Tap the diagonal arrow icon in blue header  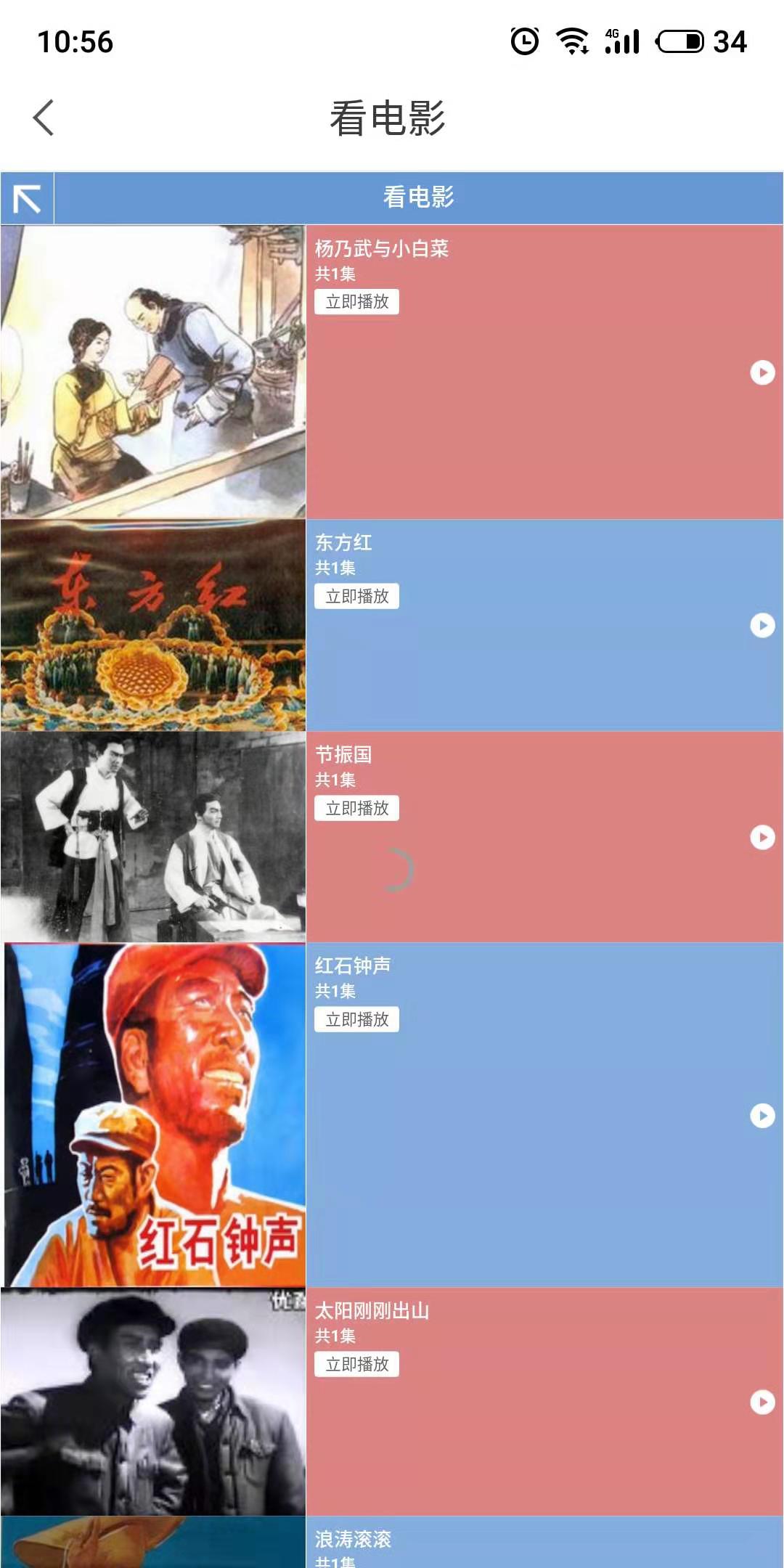[28, 198]
